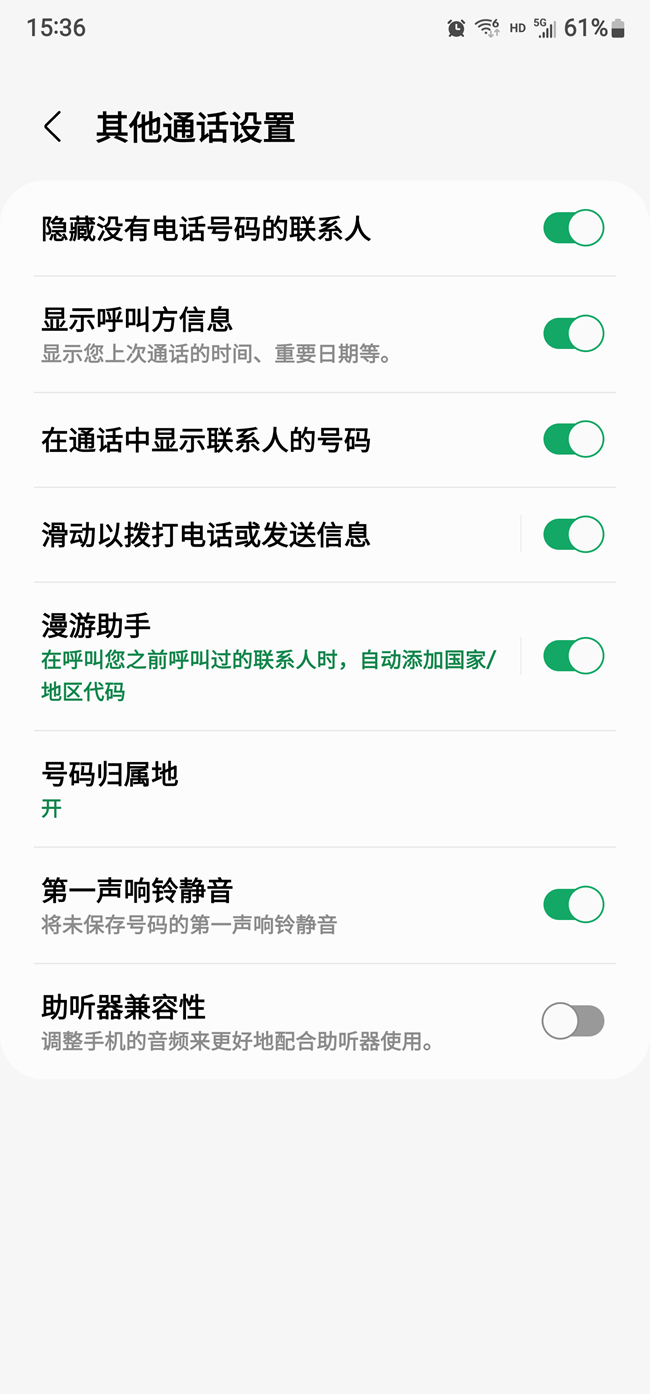Open 号码归属地 setting
Image resolution: width=650 pixels, height=1394 pixels.
click(300, 789)
